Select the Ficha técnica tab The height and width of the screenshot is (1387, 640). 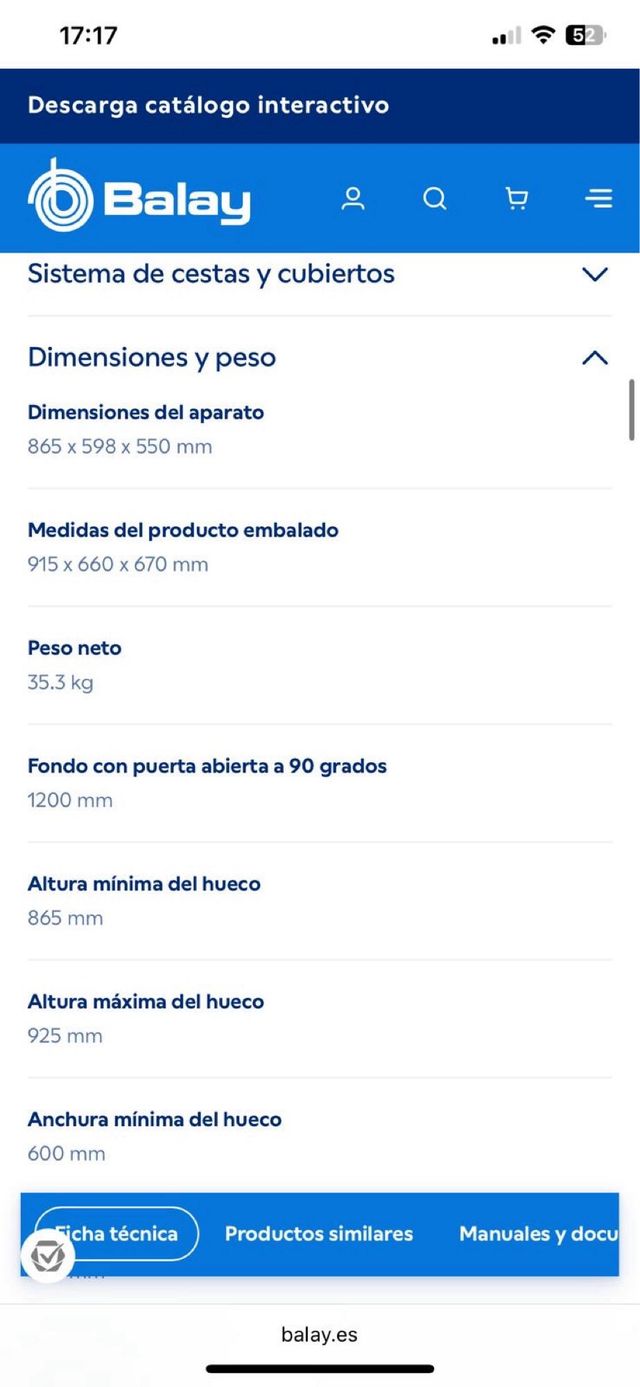(x=117, y=1233)
